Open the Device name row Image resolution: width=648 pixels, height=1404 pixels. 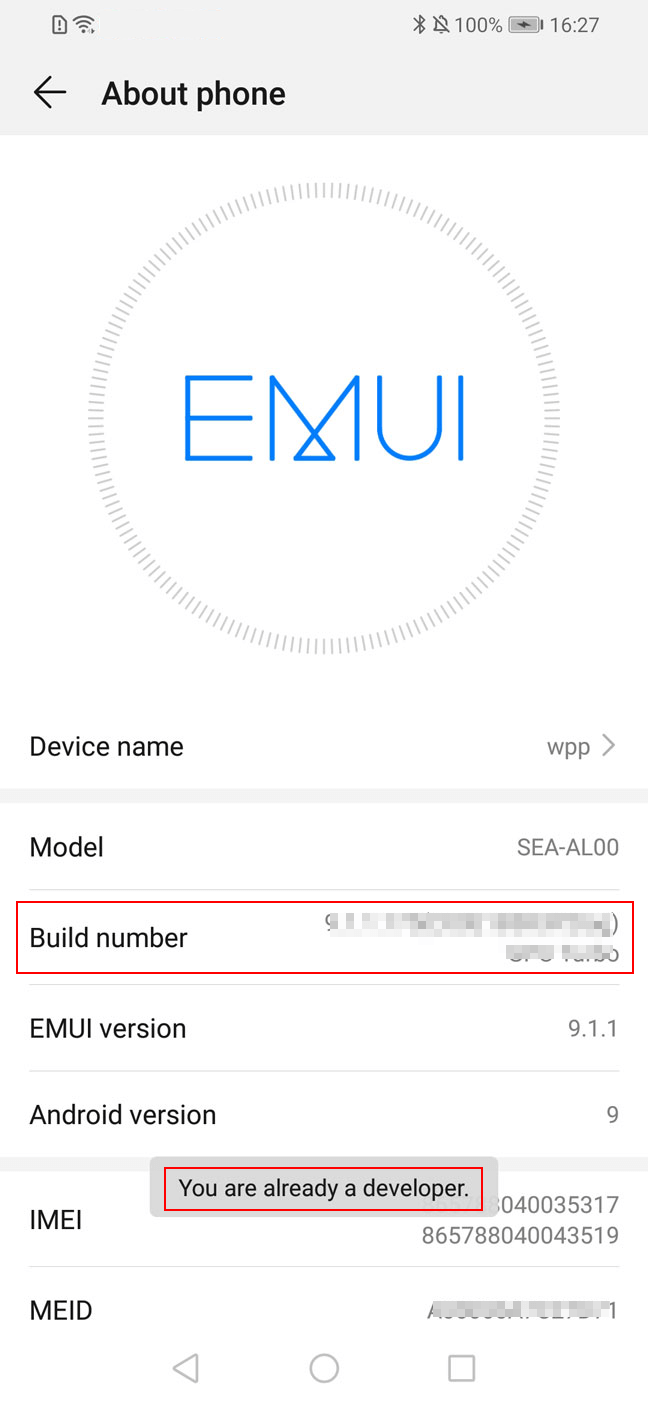[x=324, y=746]
